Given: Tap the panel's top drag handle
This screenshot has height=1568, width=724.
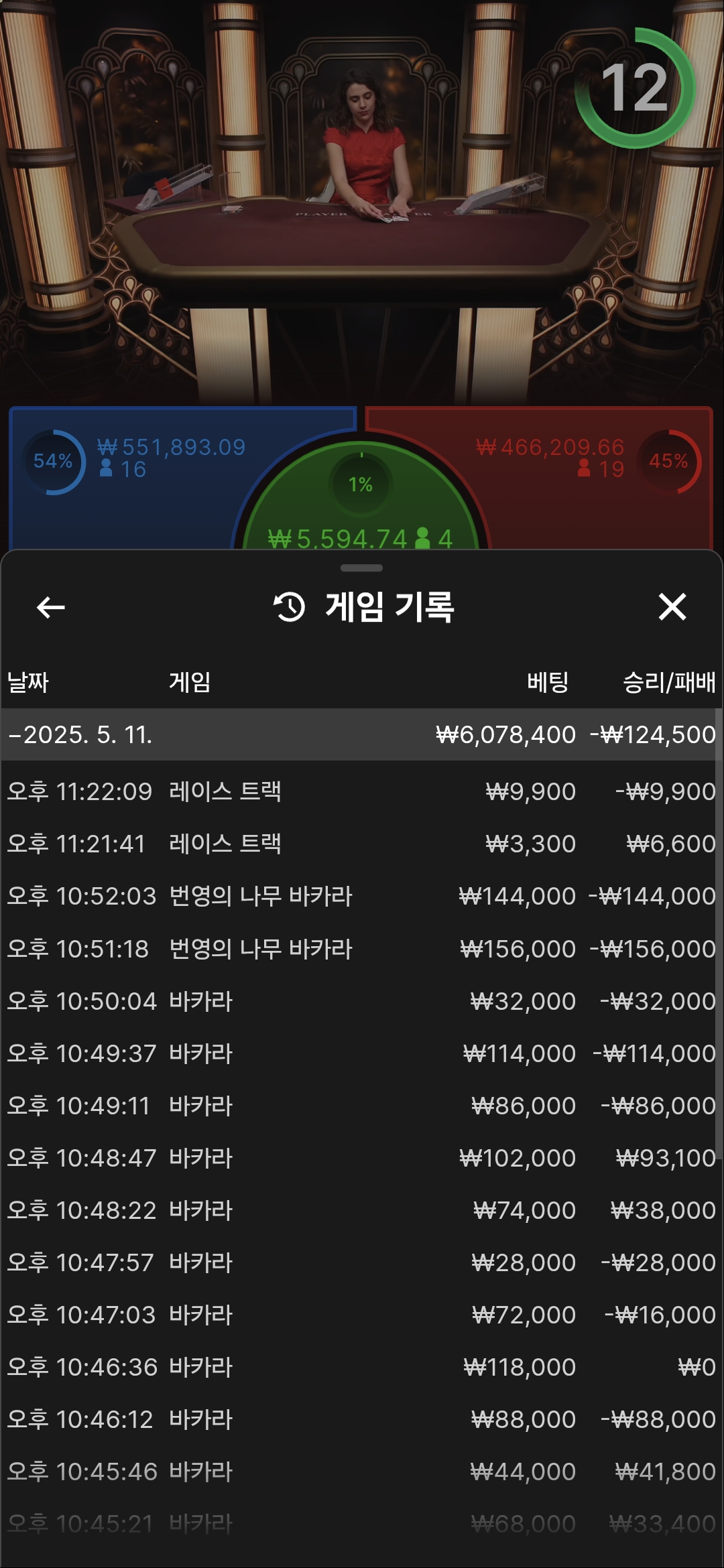Looking at the screenshot, I should point(361,568).
